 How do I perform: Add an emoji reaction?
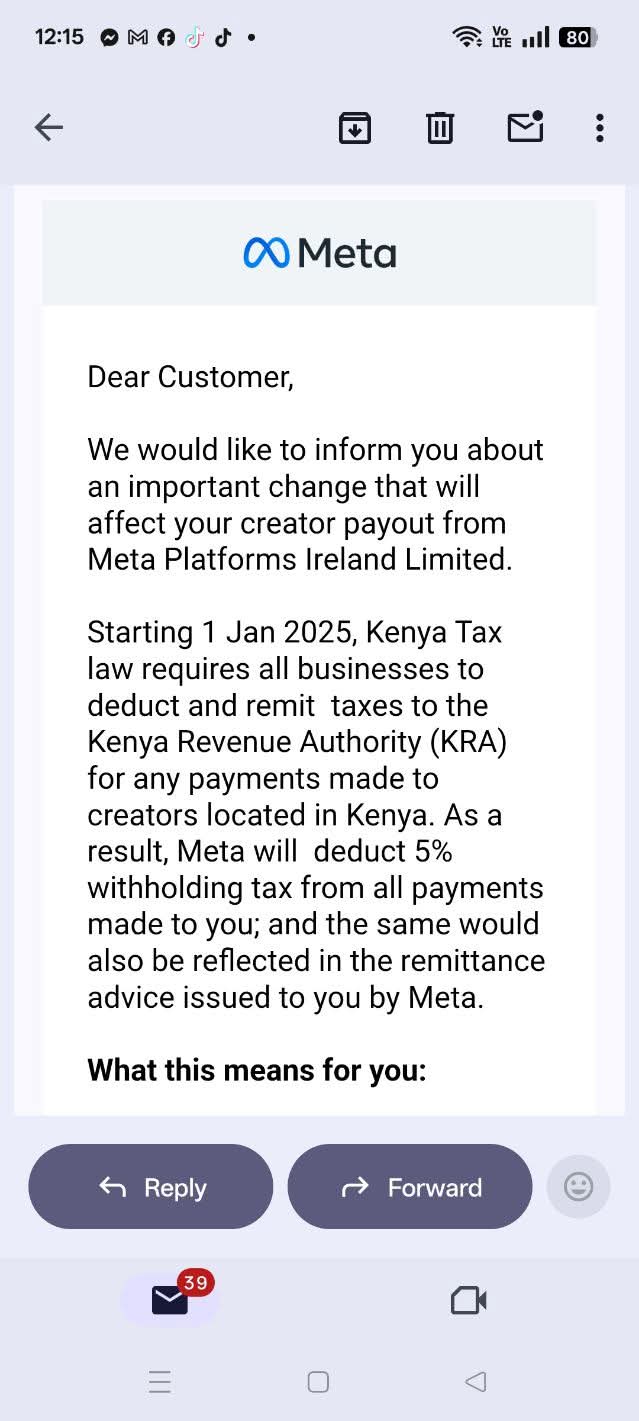tap(578, 1187)
